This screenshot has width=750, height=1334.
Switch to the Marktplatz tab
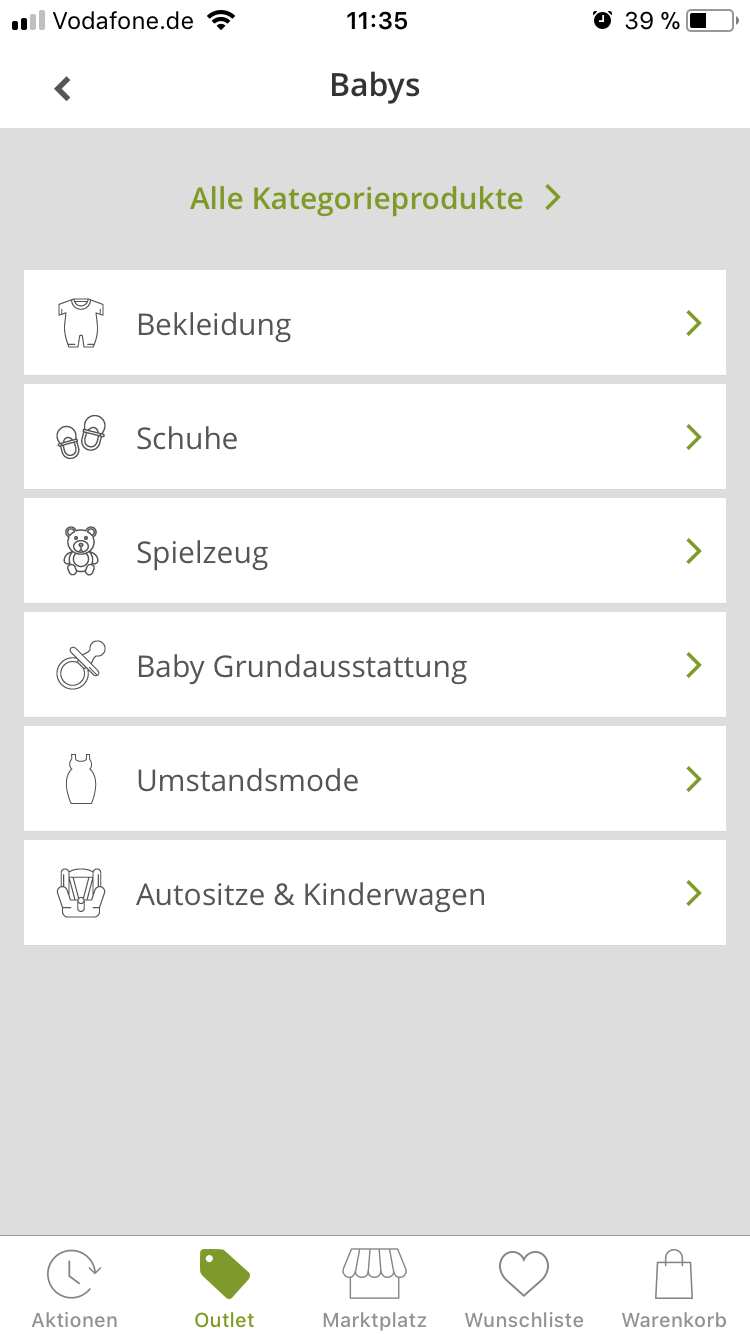(374, 1288)
